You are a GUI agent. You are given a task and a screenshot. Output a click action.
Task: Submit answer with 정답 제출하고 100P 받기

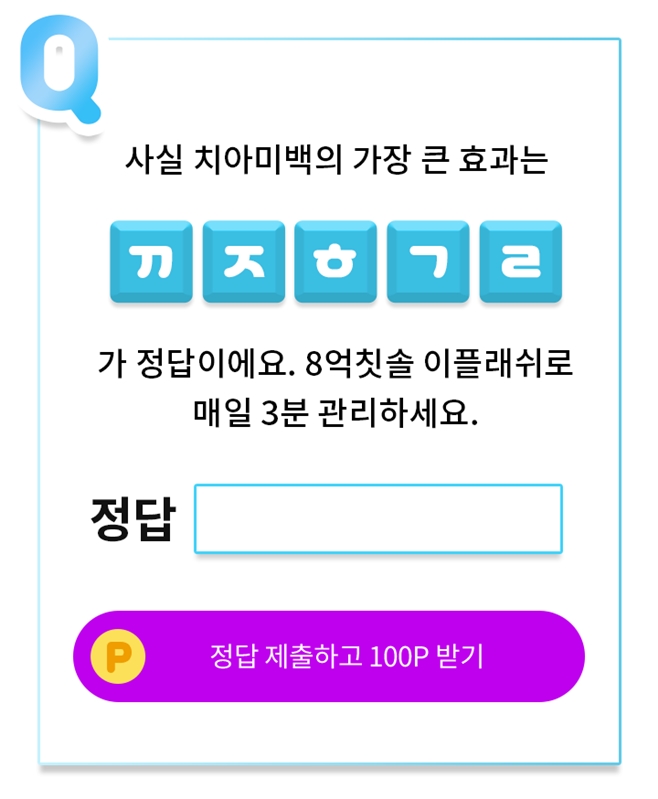[329, 656]
